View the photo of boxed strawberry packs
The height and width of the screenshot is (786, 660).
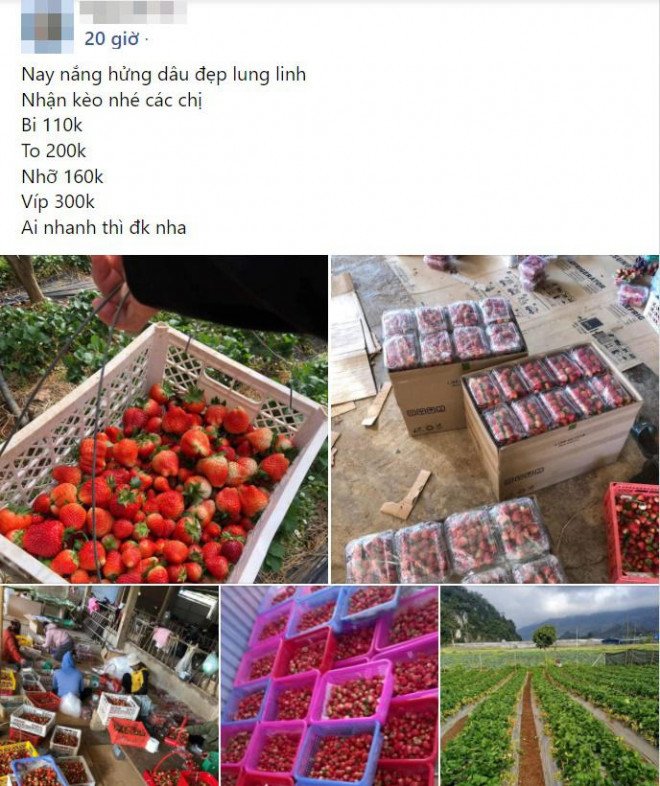click(495, 419)
